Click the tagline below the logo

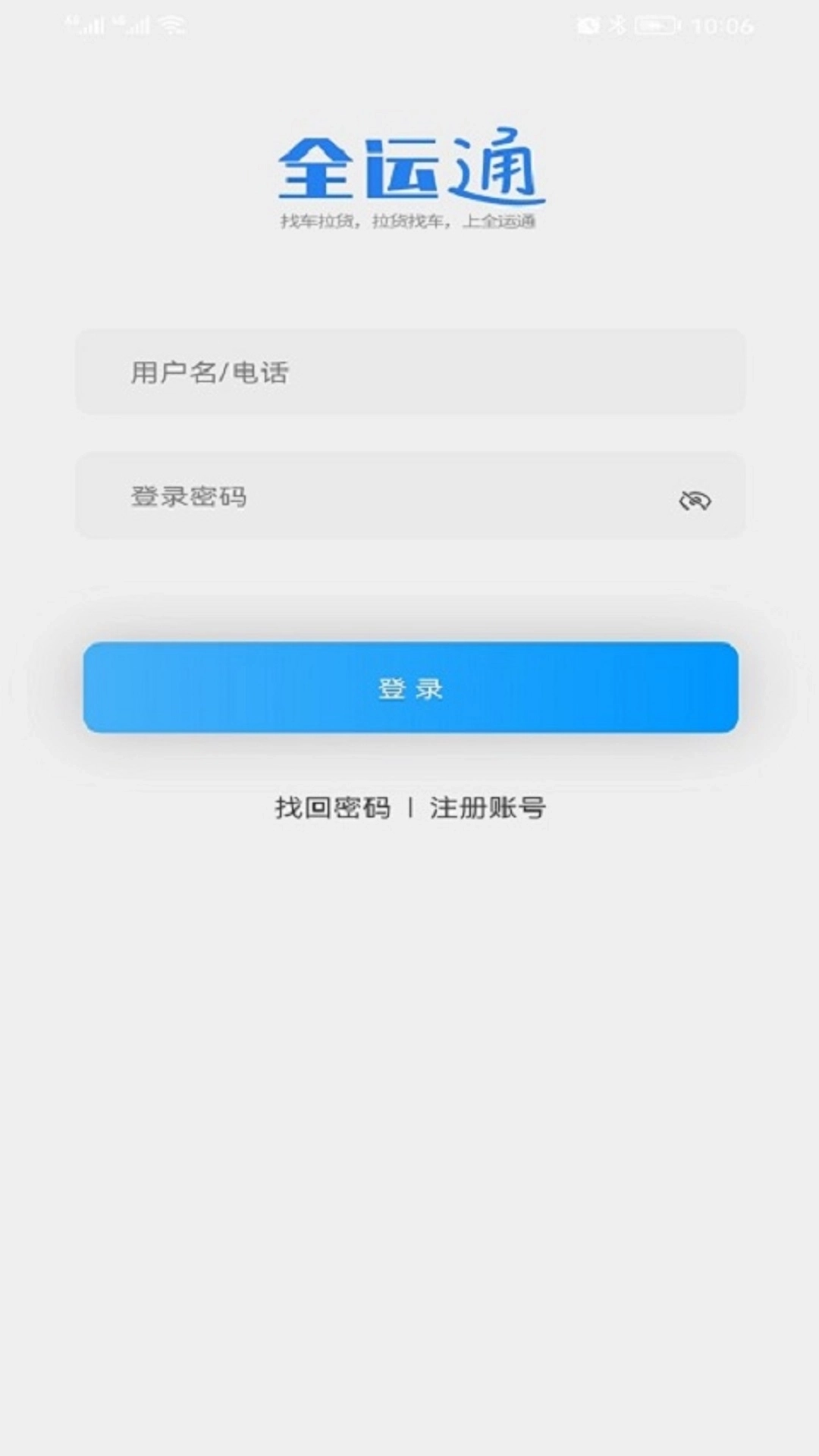[x=409, y=221]
